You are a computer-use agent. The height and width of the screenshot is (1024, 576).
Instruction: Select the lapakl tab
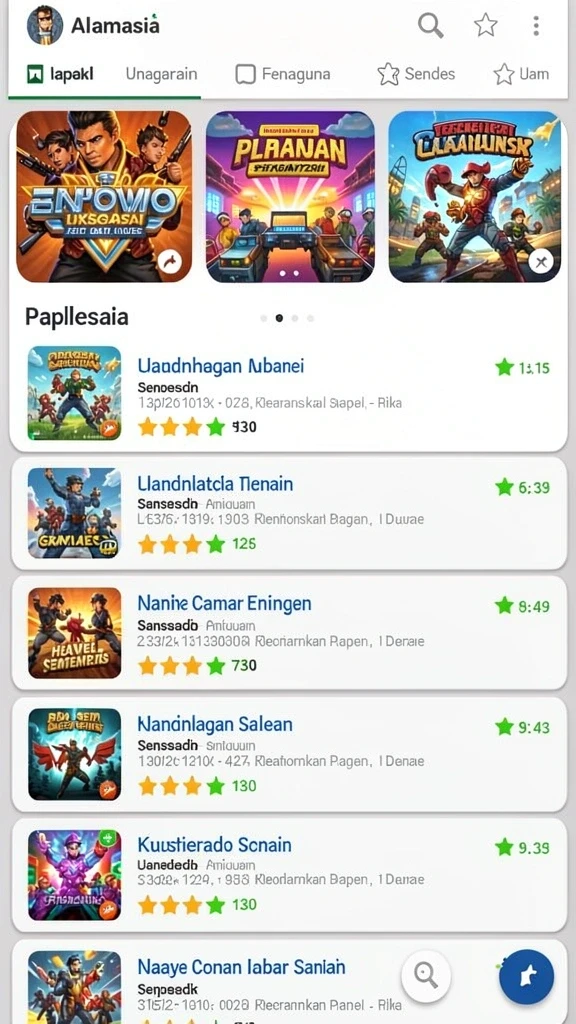coord(60,74)
